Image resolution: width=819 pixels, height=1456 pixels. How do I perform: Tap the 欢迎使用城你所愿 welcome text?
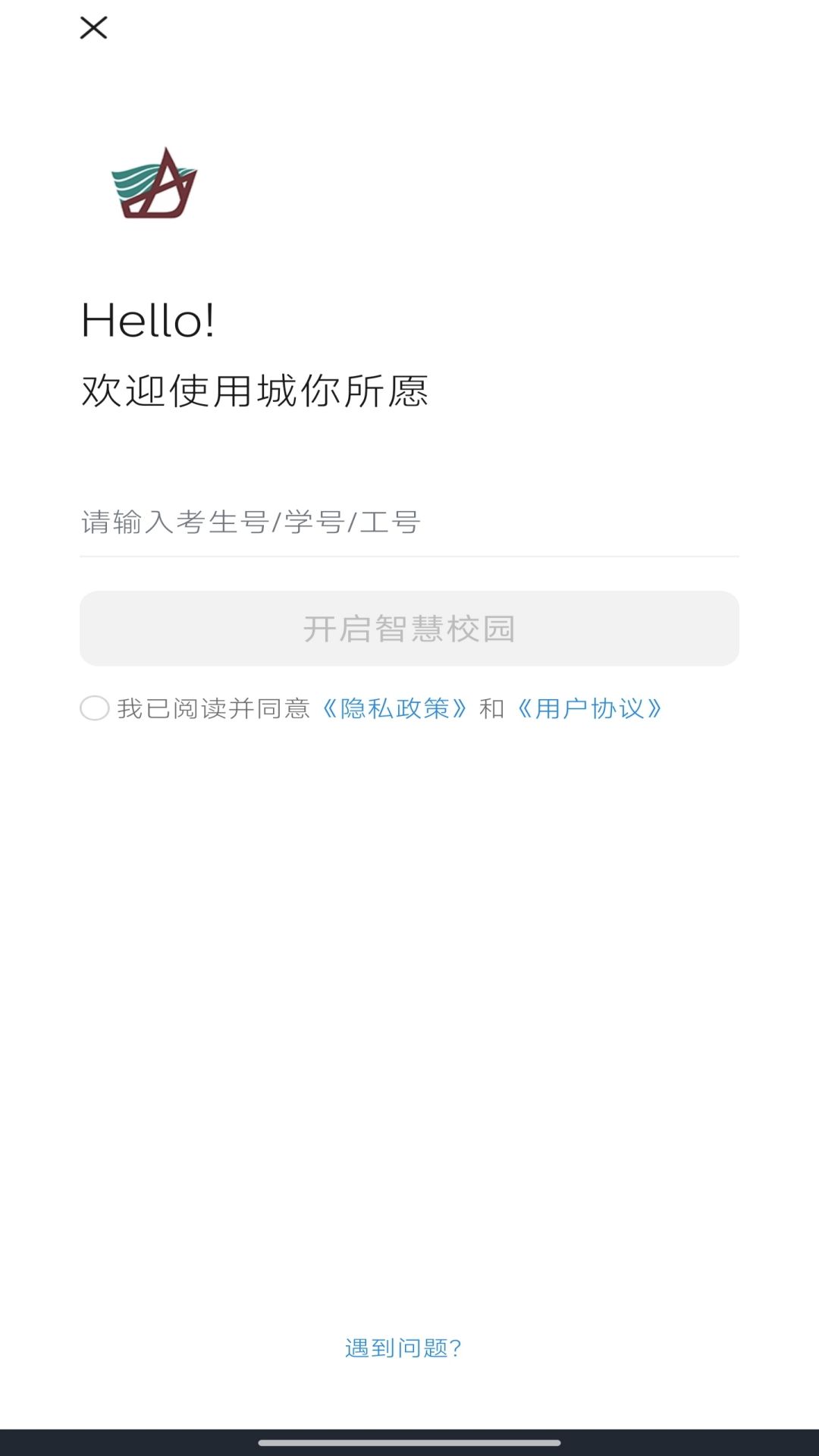coord(254,391)
